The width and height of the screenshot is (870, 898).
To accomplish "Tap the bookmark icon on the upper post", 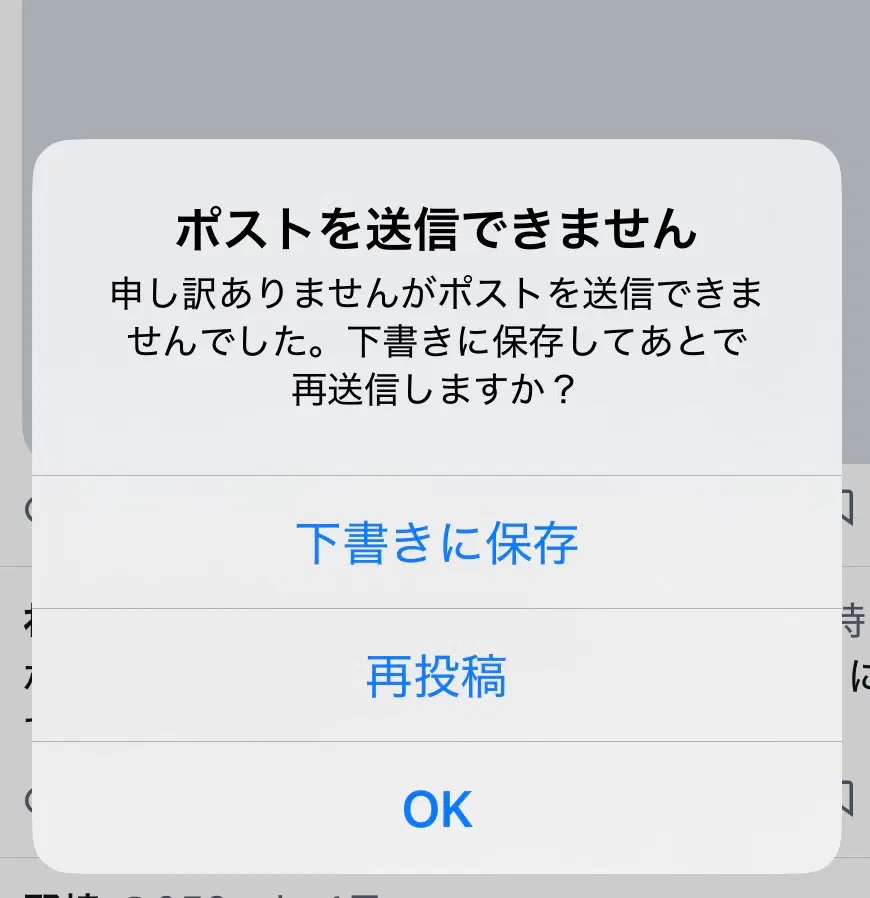I will (850, 508).
